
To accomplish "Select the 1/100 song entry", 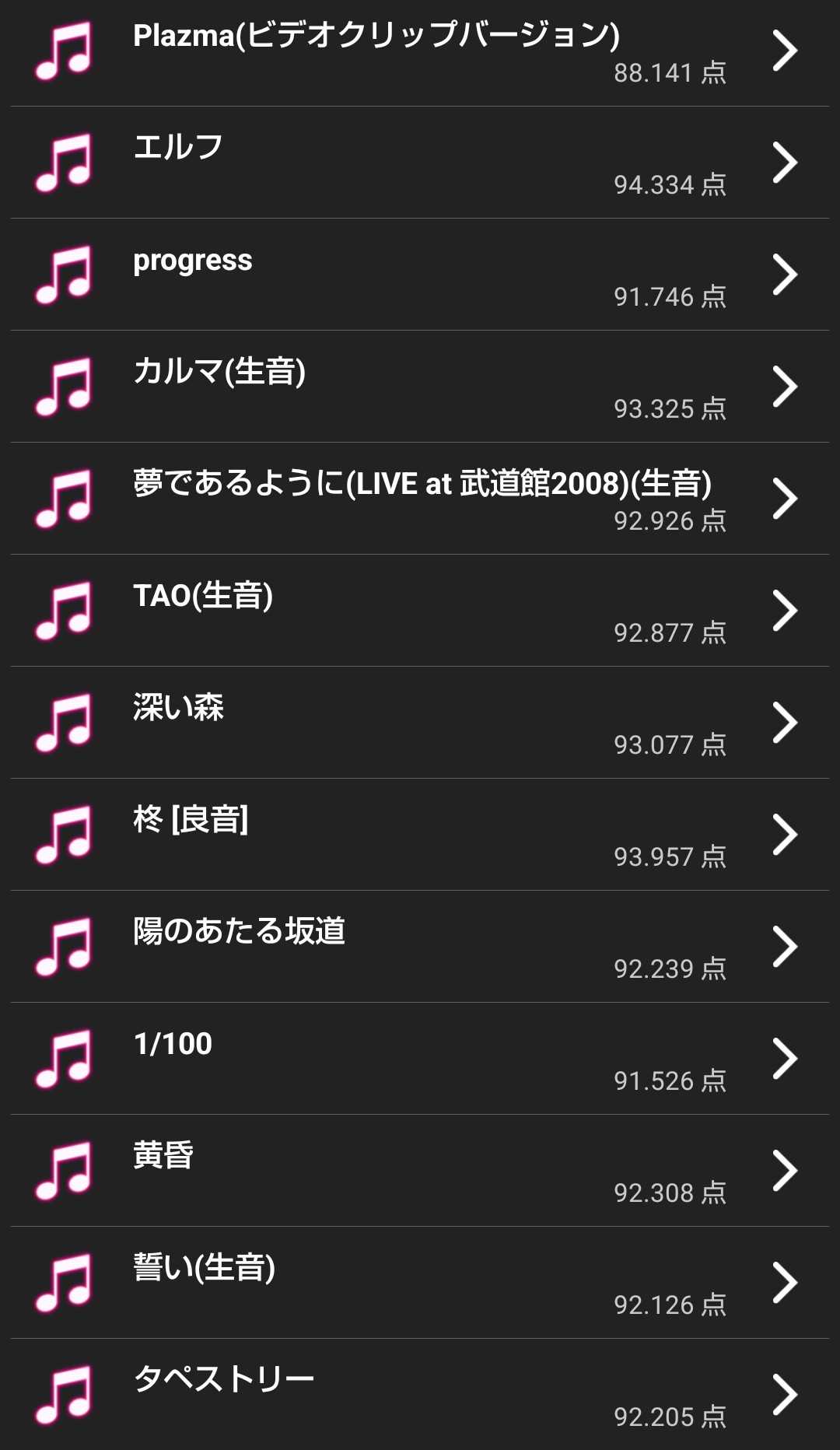I will tap(420, 1059).
